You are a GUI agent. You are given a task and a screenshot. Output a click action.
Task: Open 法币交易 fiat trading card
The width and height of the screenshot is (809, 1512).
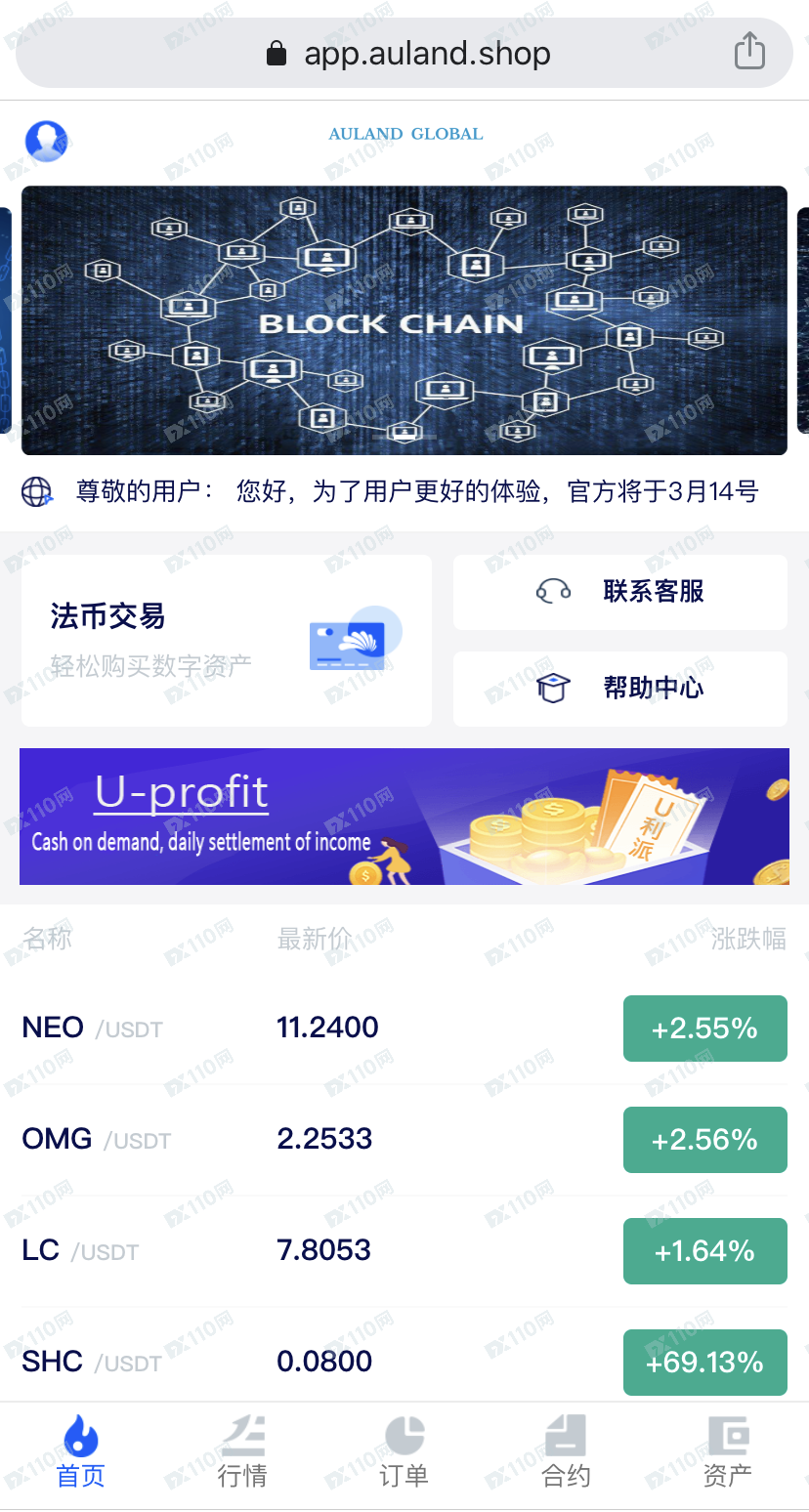click(226, 640)
